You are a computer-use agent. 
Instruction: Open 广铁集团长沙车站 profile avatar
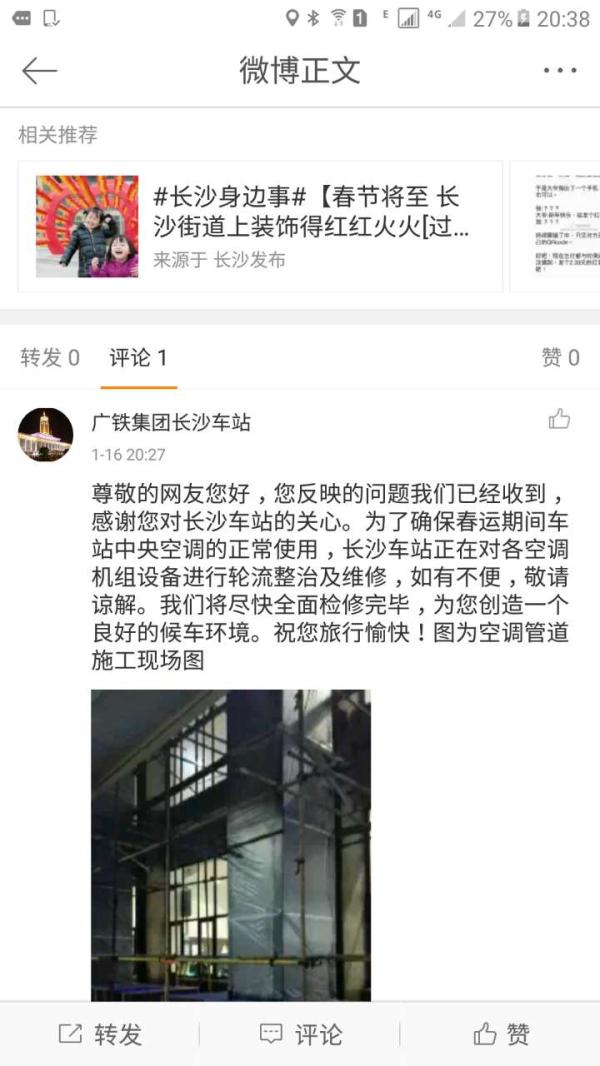pyautogui.click(x=46, y=434)
